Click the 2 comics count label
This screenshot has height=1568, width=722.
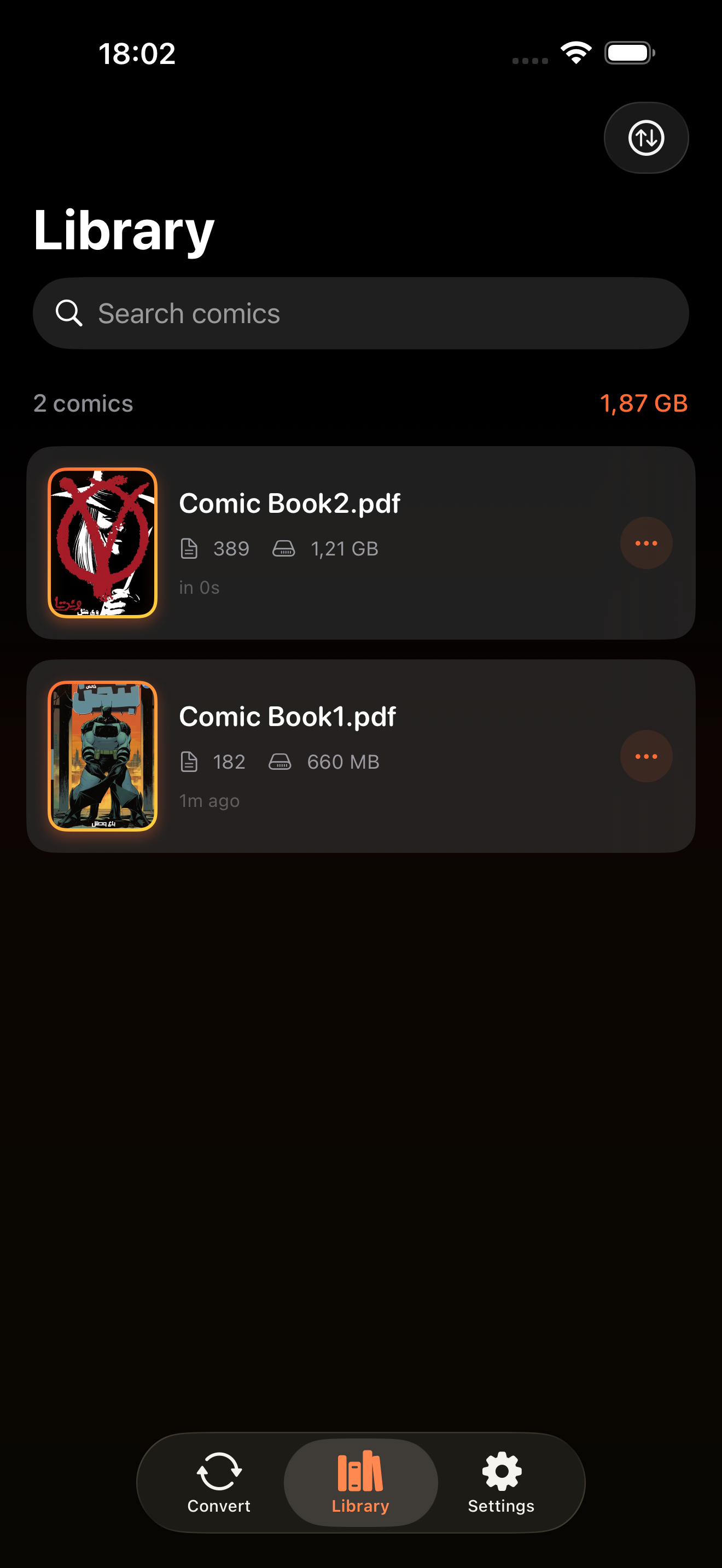(x=83, y=403)
